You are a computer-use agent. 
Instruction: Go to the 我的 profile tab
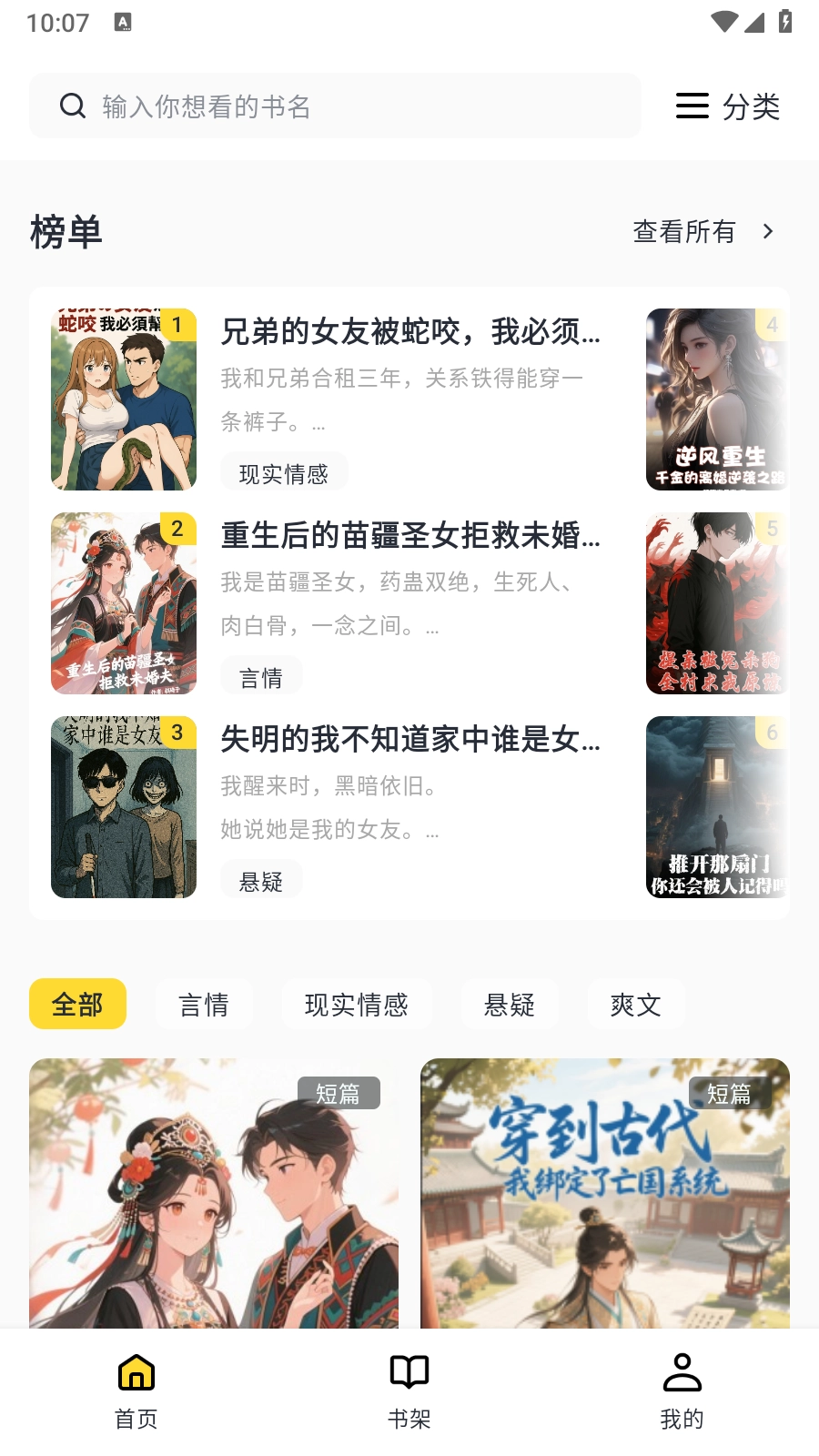682,1391
